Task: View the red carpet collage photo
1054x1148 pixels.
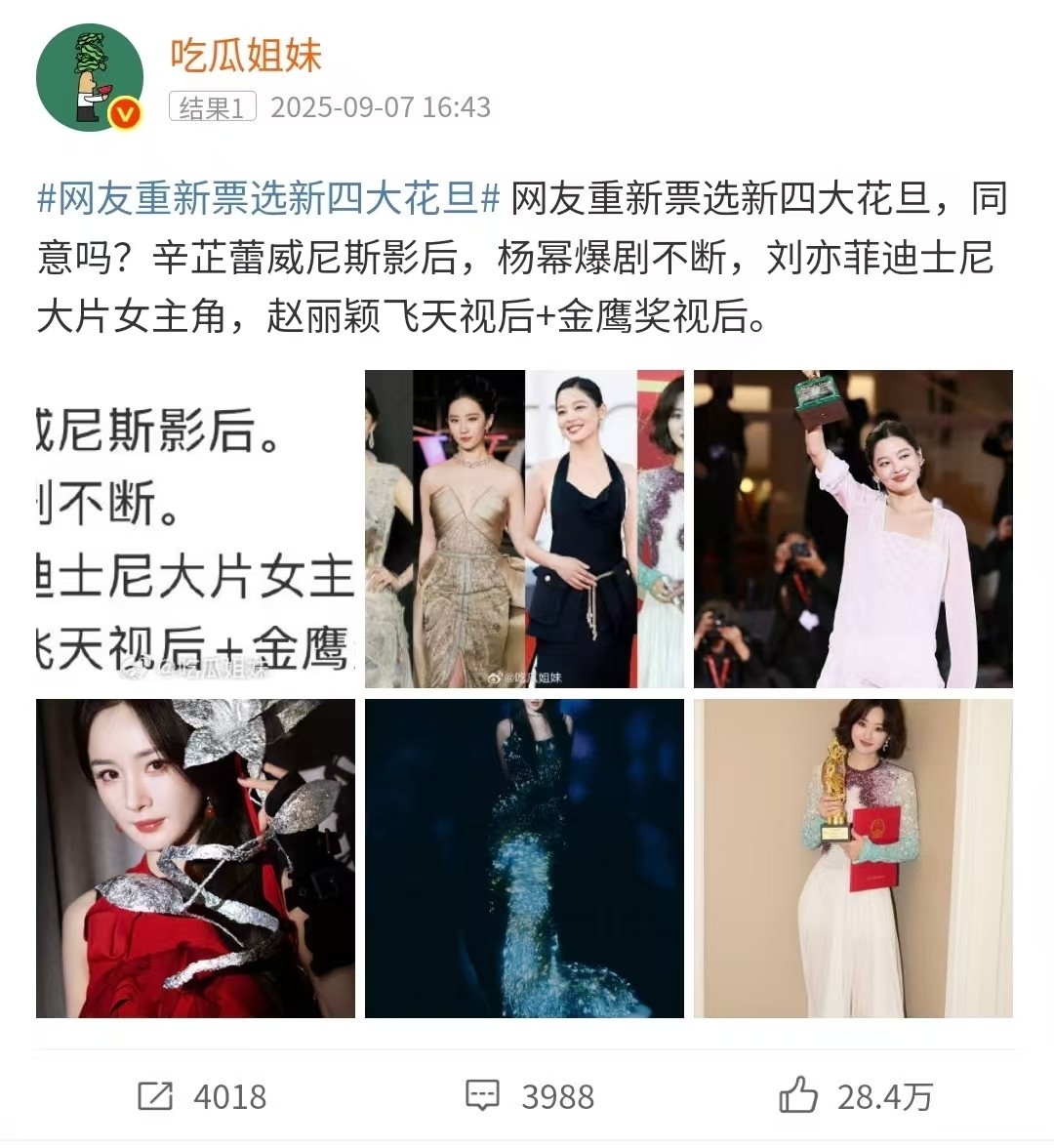Action: pyautogui.click(x=524, y=529)
